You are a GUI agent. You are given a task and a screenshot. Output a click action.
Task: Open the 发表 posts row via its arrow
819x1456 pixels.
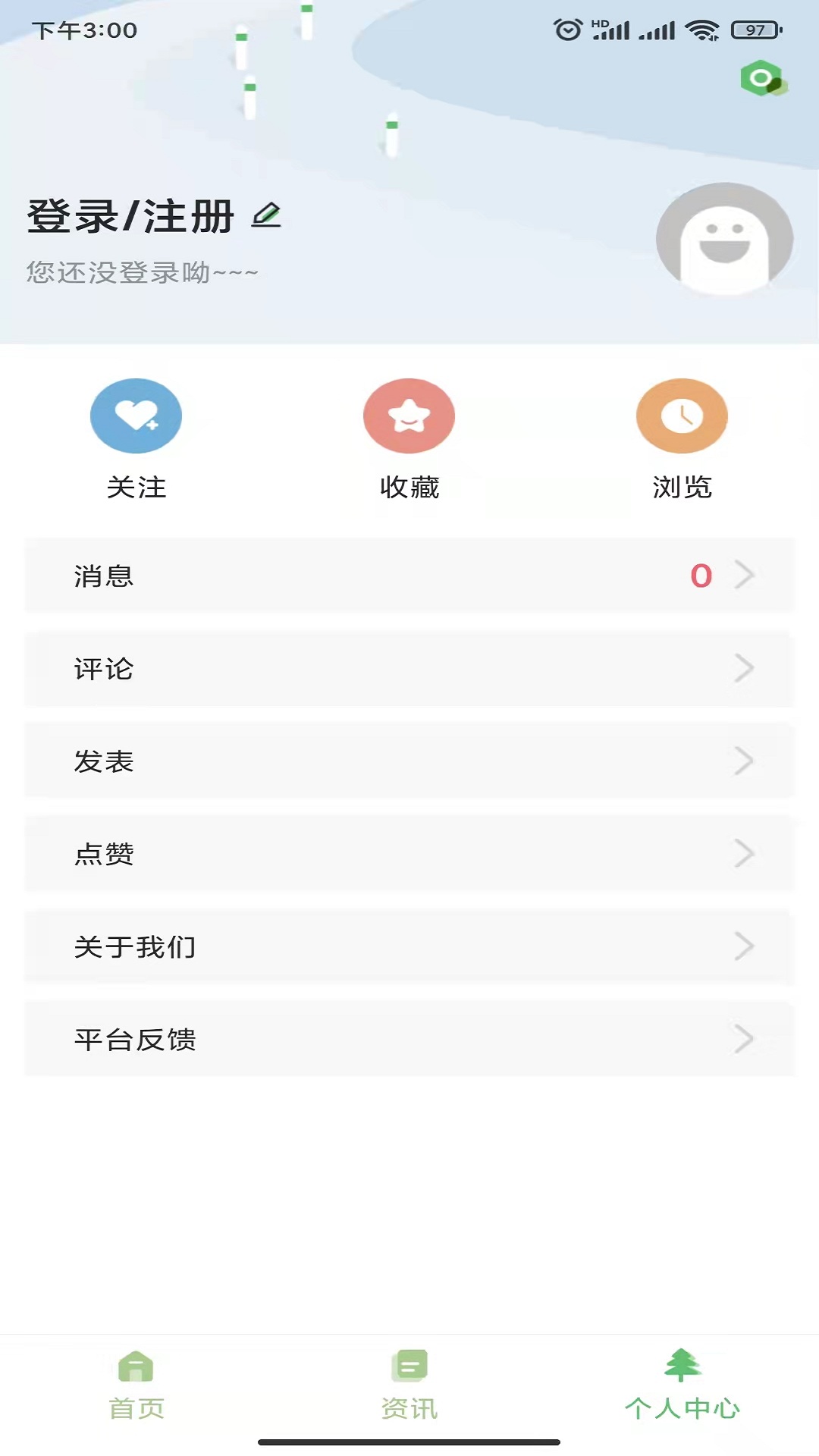click(x=744, y=761)
